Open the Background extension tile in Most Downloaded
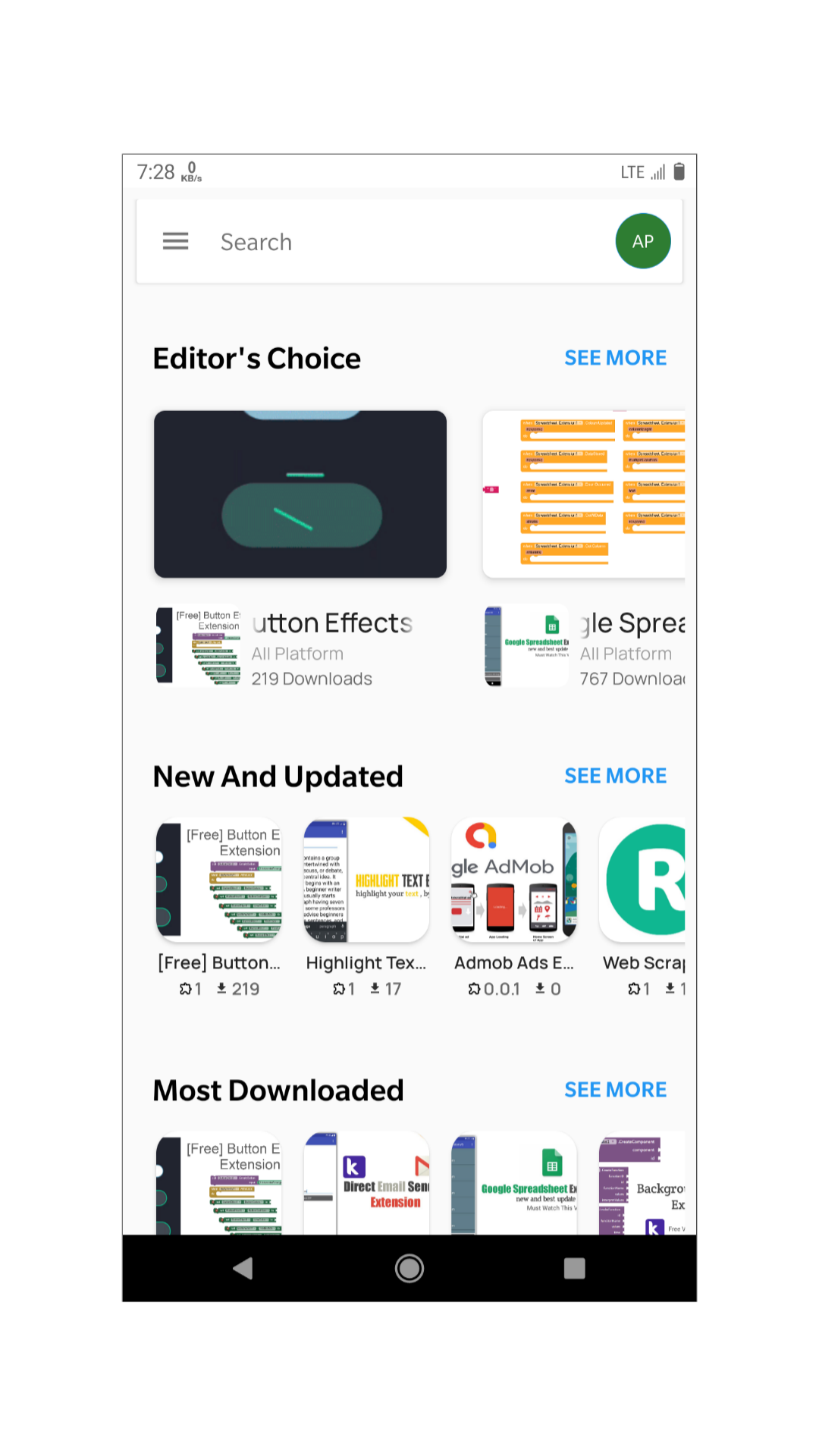 point(643,1183)
